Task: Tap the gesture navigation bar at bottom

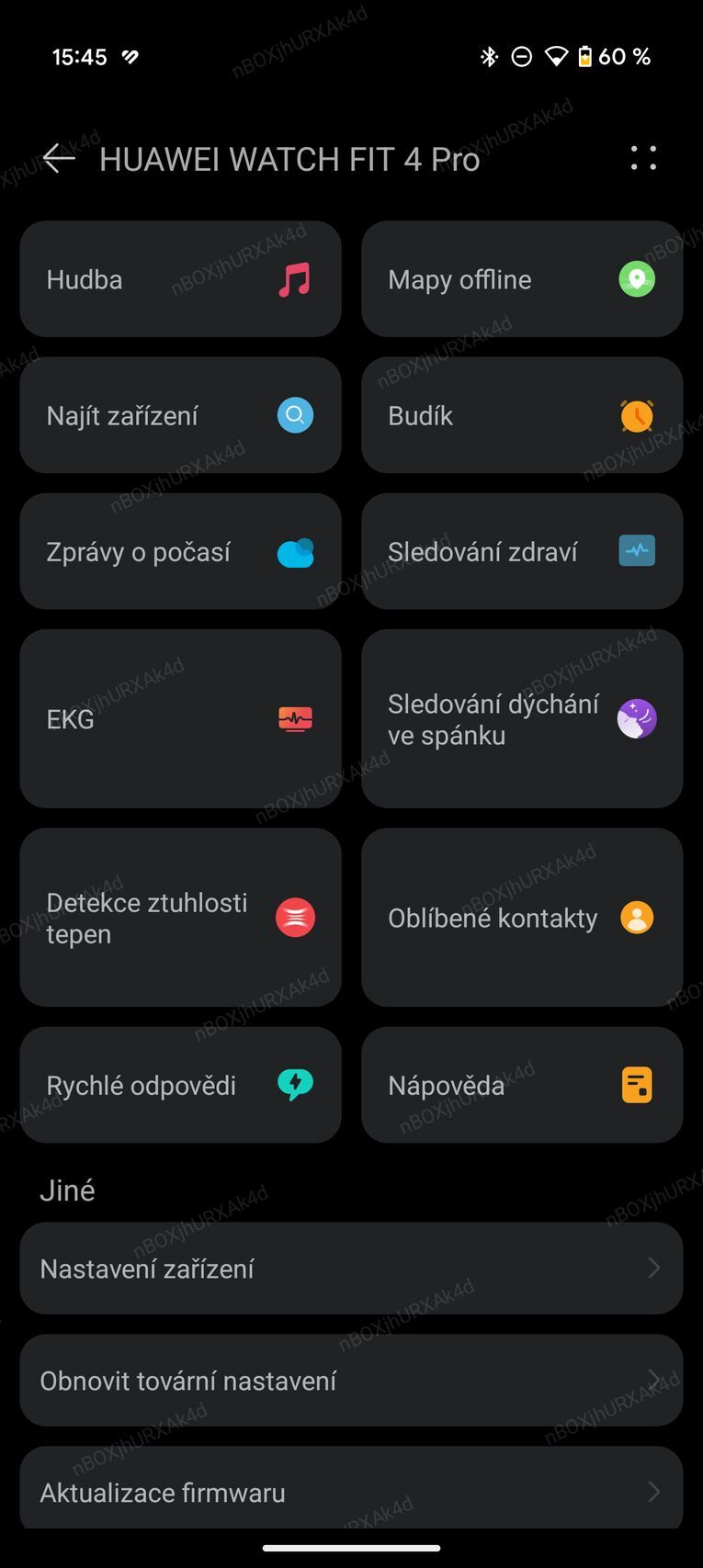Action: pyautogui.click(x=351, y=1551)
